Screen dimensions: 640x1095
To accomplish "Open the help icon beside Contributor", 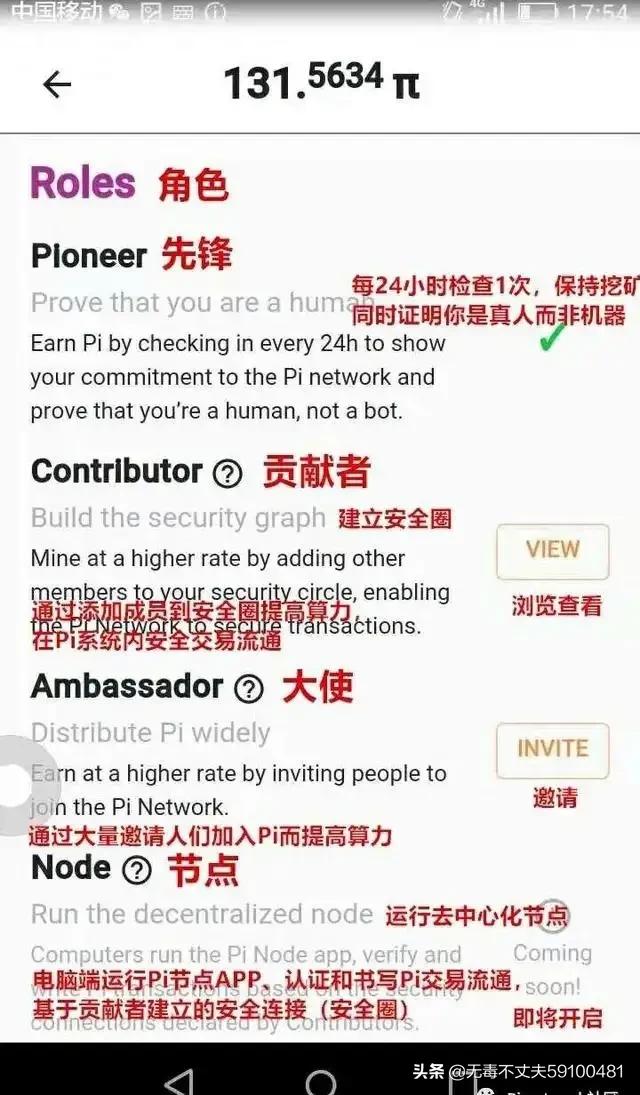I will click(x=228, y=474).
